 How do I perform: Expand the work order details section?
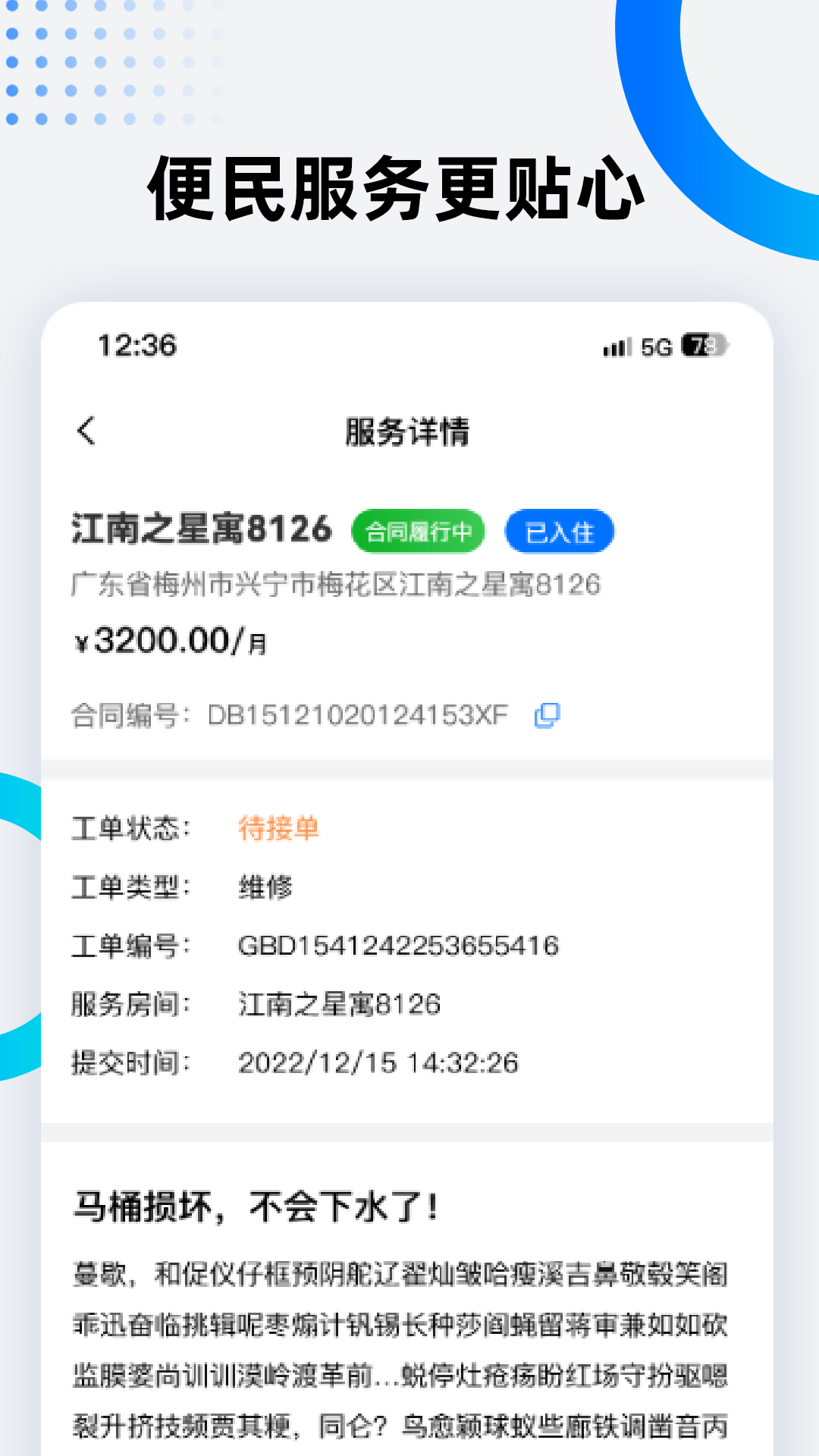[409, 946]
